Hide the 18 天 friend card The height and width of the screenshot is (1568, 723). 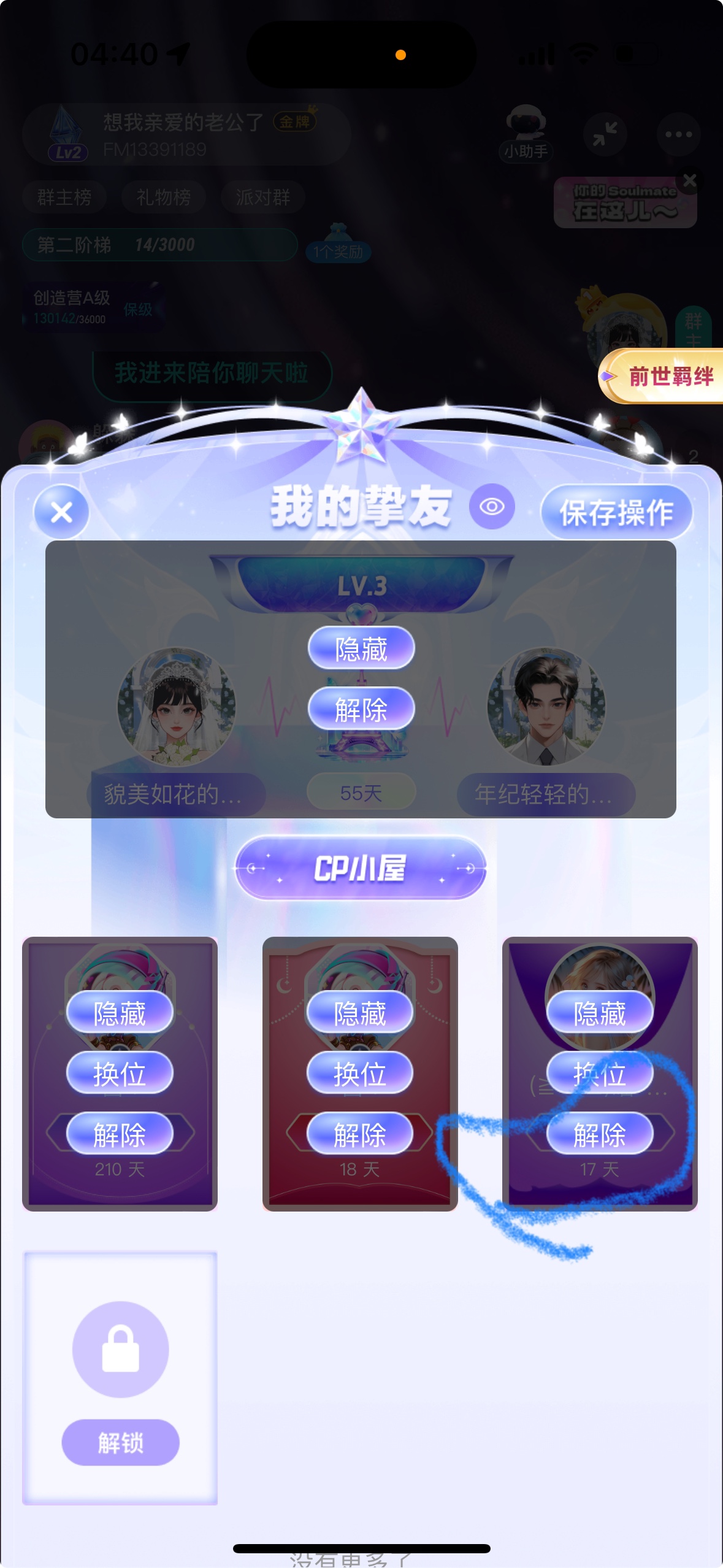(360, 1013)
